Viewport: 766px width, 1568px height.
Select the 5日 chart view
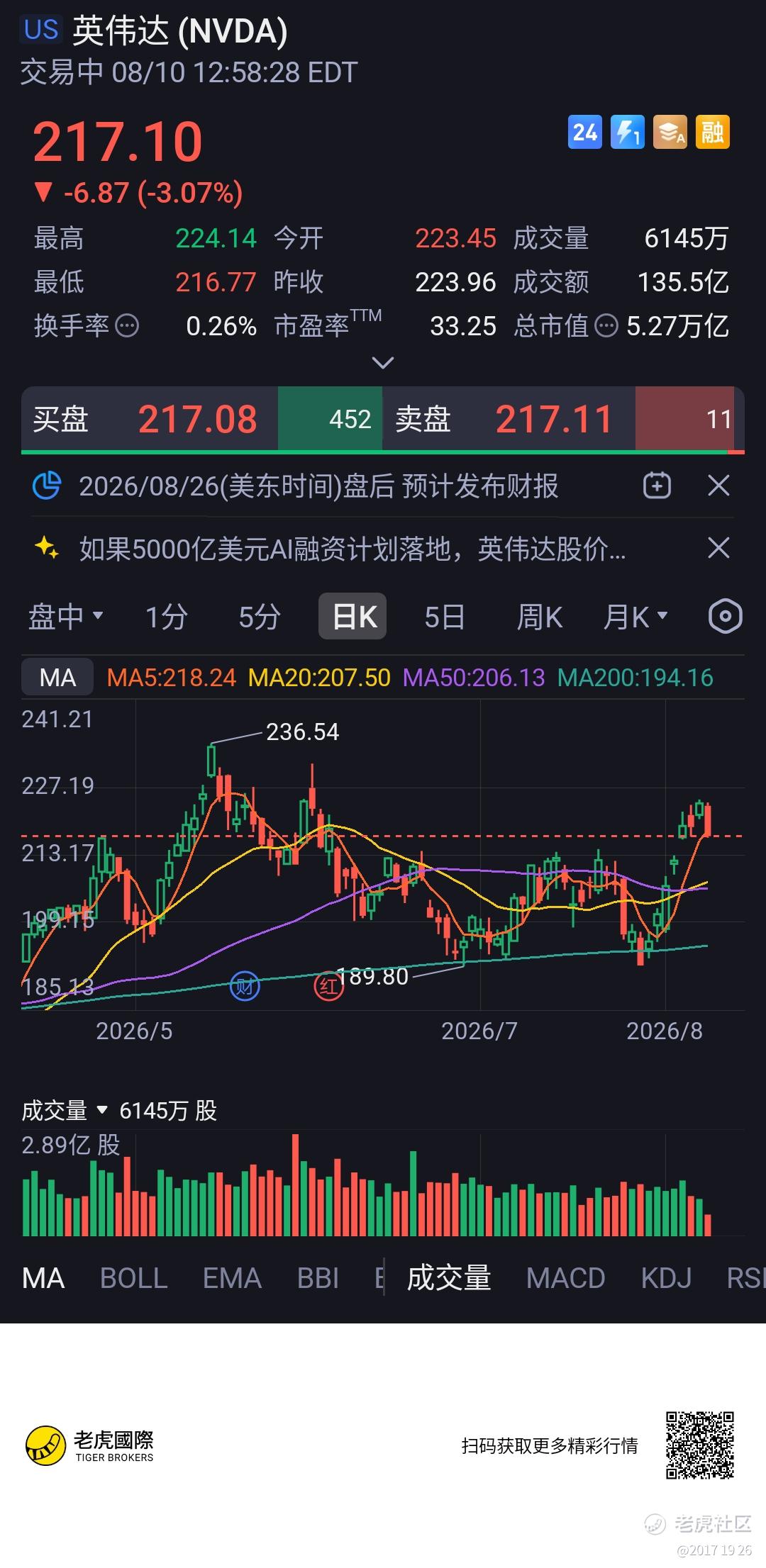445,617
